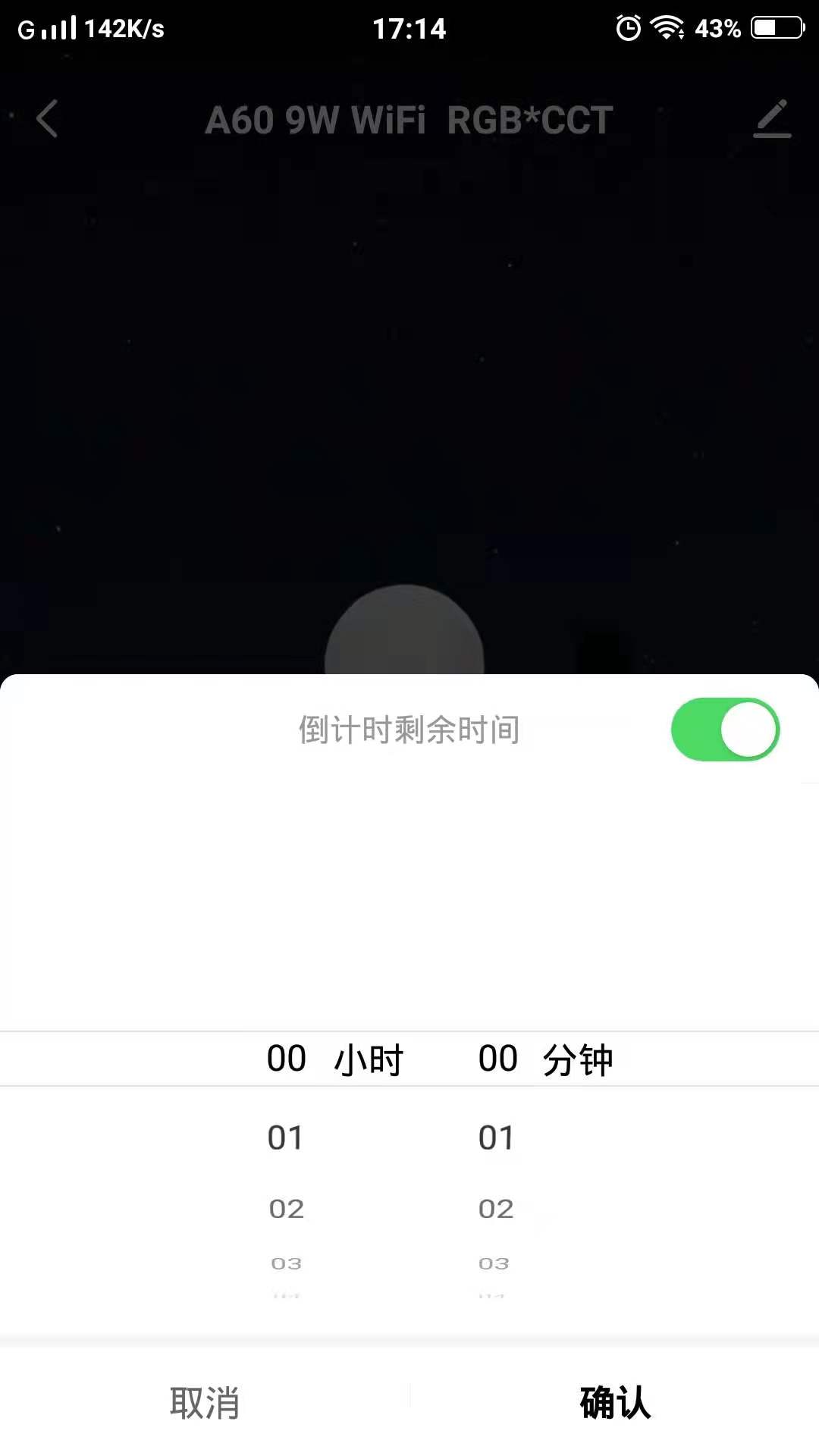
Task: Choose 02 in the hours column
Action: 287,1208
